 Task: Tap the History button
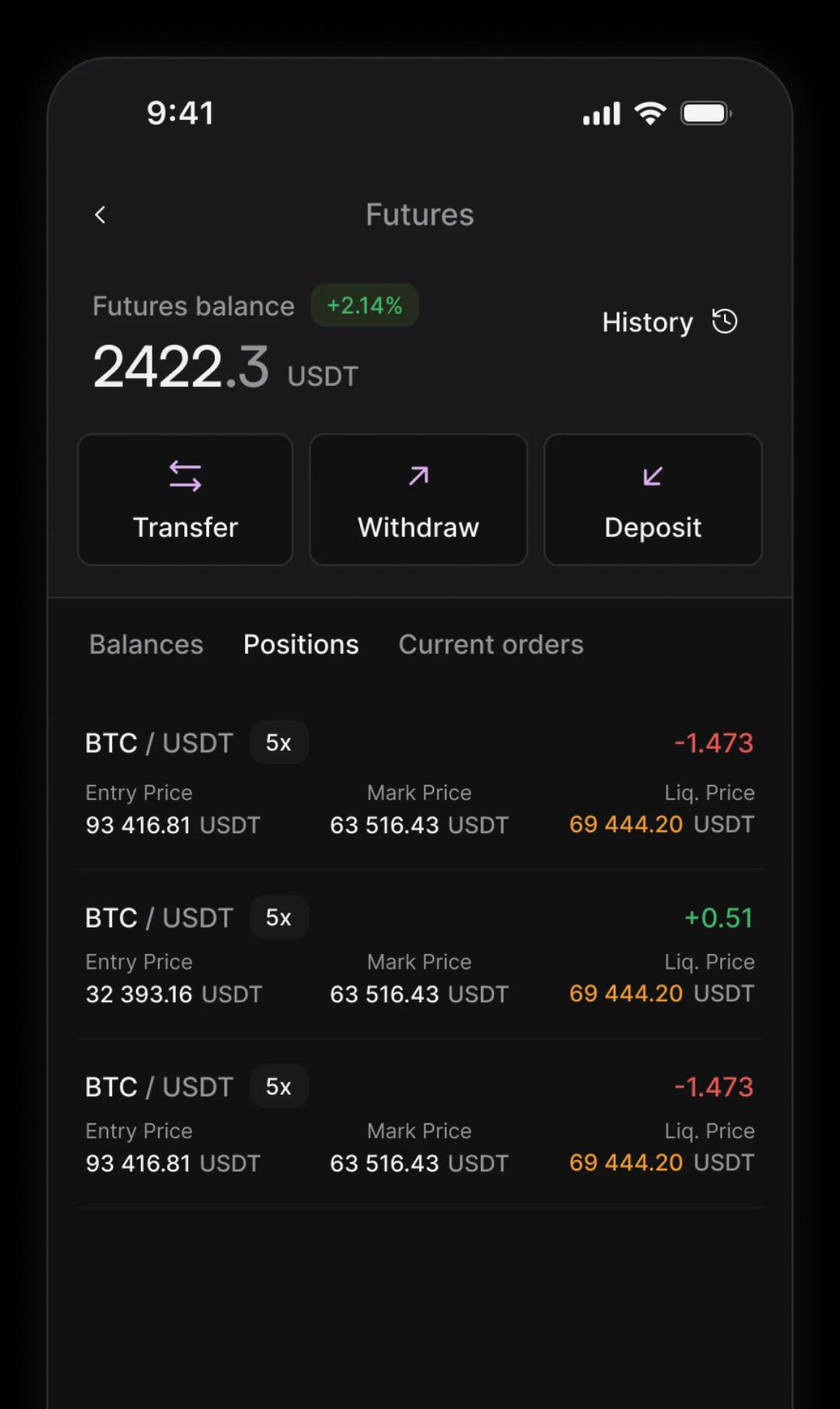(x=648, y=321)
